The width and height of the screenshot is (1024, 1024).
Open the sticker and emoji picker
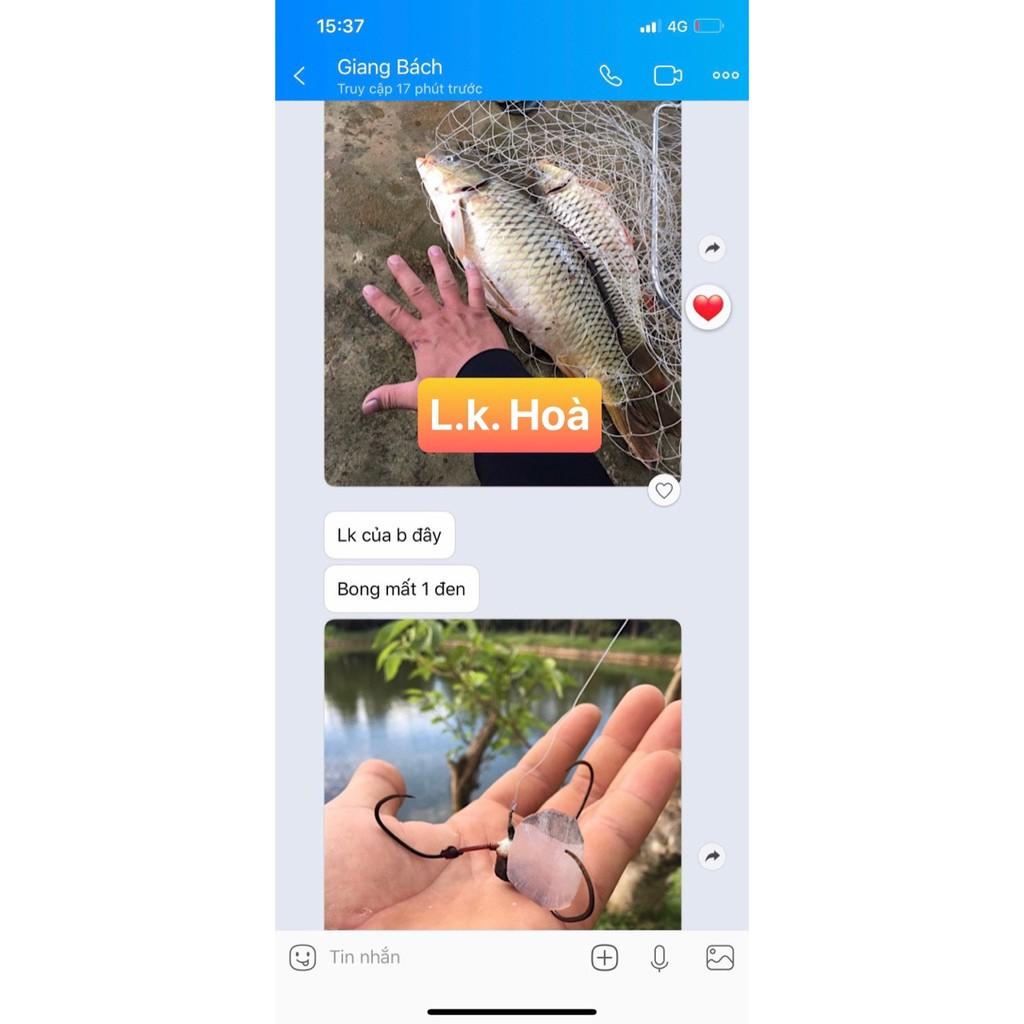tap(302, 958)
